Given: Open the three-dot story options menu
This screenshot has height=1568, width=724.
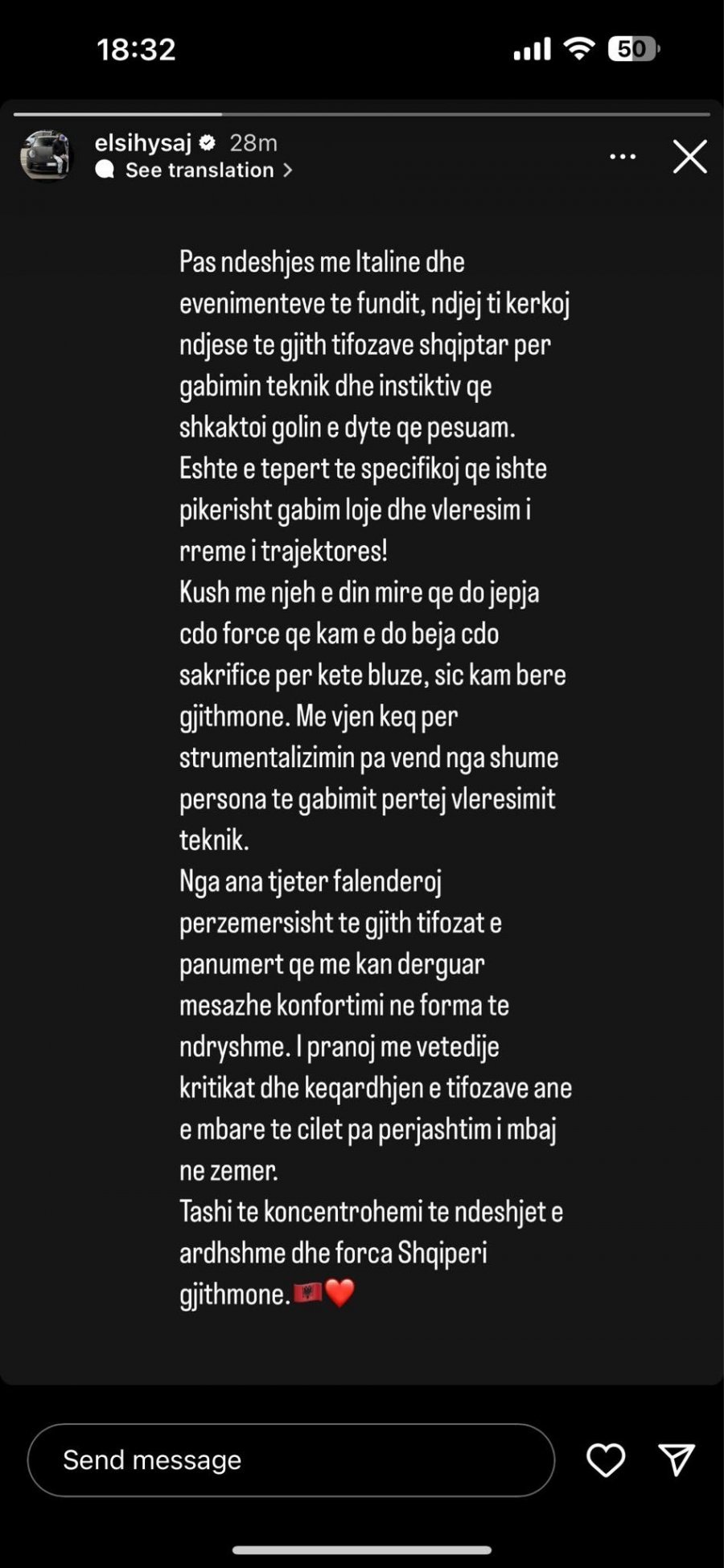Looking at the screenshot, I should (623, 157).
